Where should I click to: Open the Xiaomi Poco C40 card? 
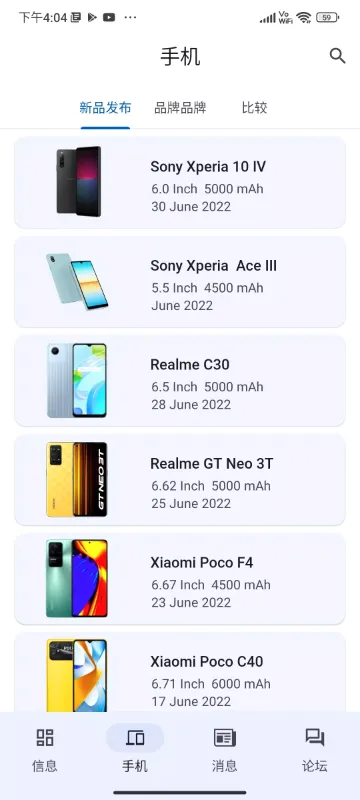180,672
